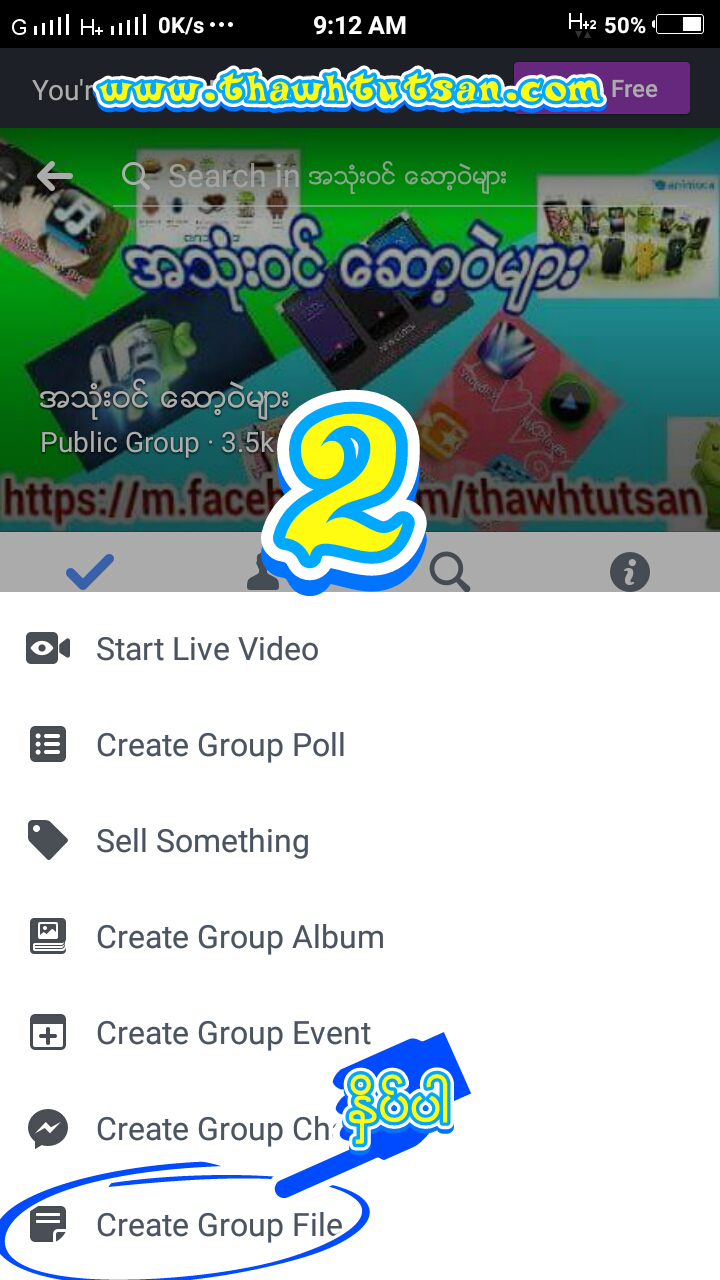Open the group search magnifier icon
The width and height of the screenshot is (720, 1280).
tap(449, 572)
